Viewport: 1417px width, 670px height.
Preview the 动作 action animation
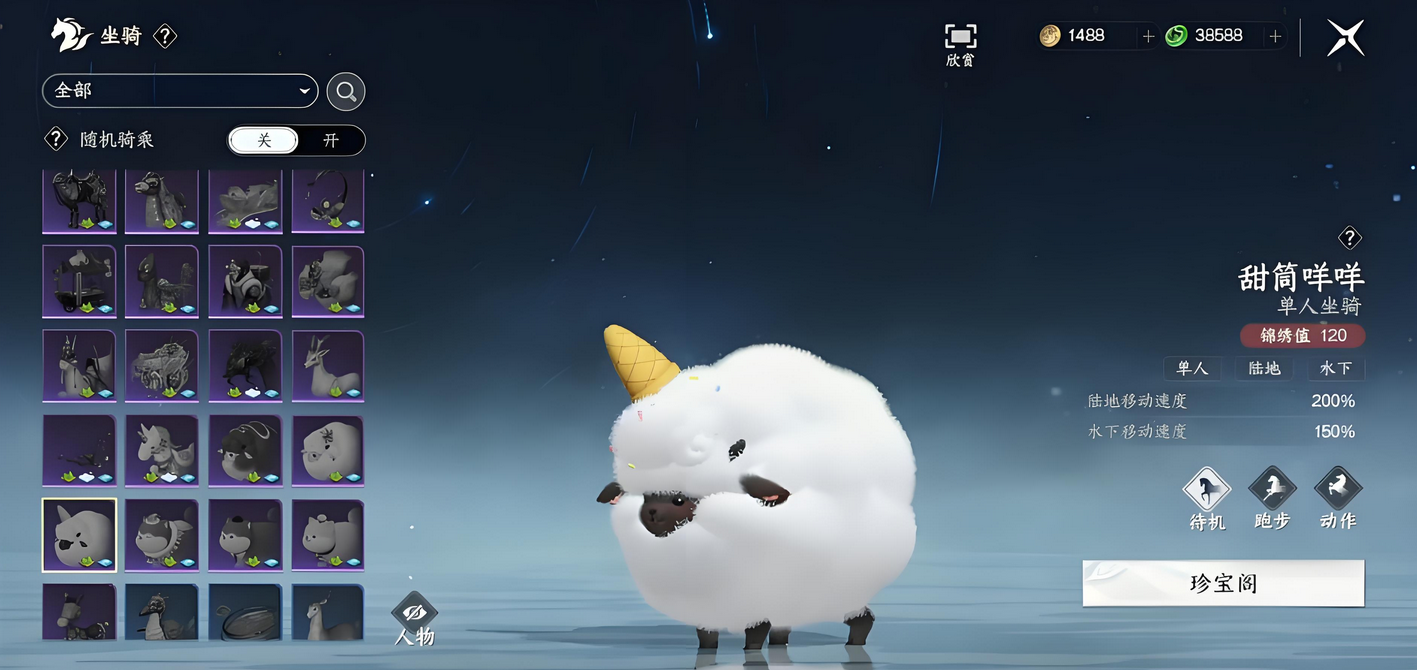pos(1338,499)
